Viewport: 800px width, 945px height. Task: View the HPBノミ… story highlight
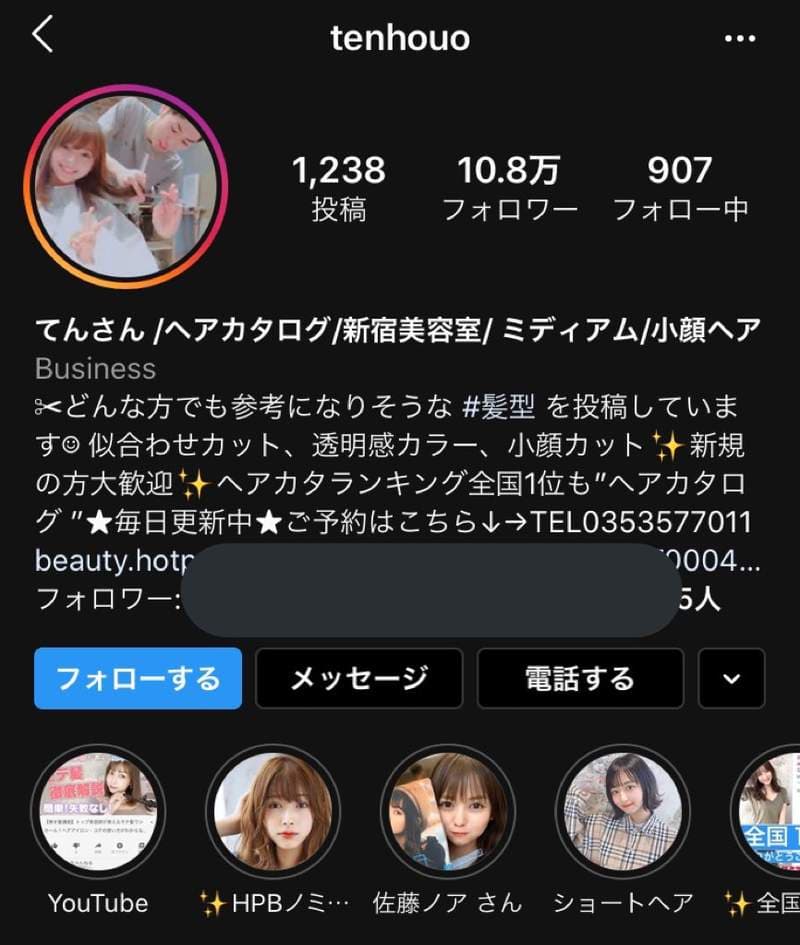(272, 810)
